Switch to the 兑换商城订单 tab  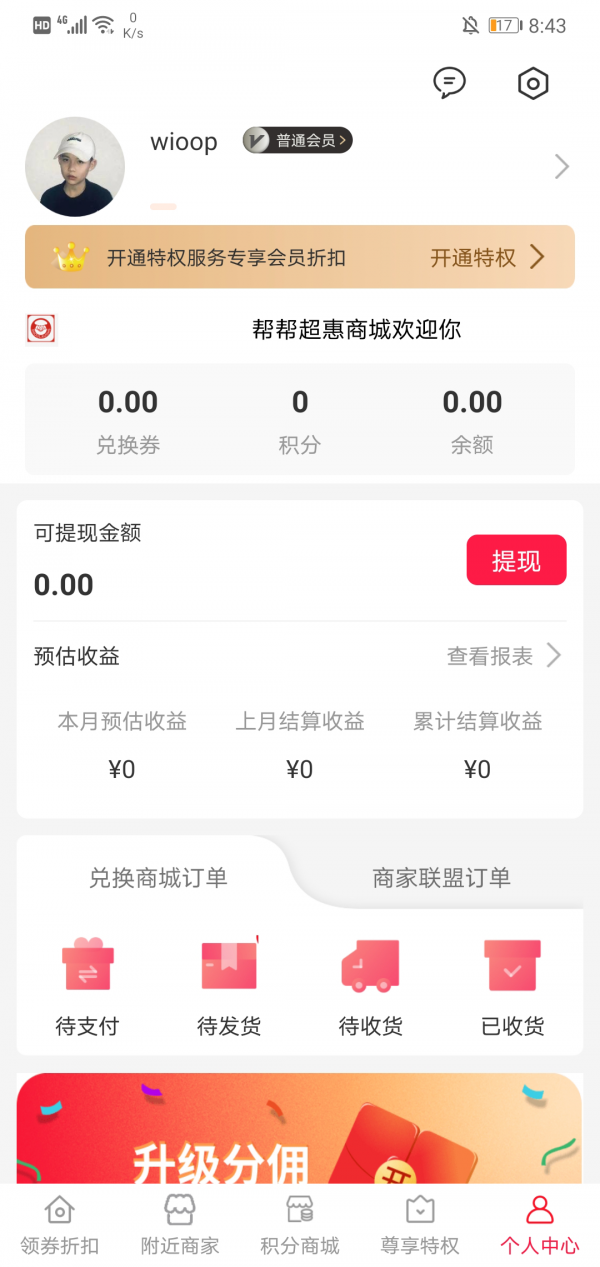tap(158, 878)
